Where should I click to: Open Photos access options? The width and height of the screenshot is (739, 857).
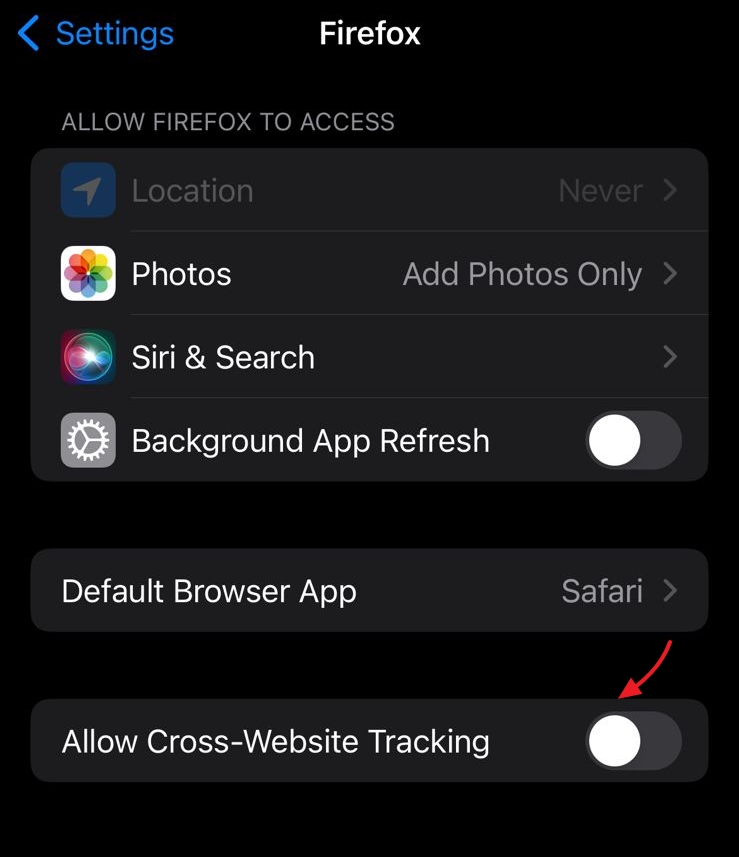[370, 273]
